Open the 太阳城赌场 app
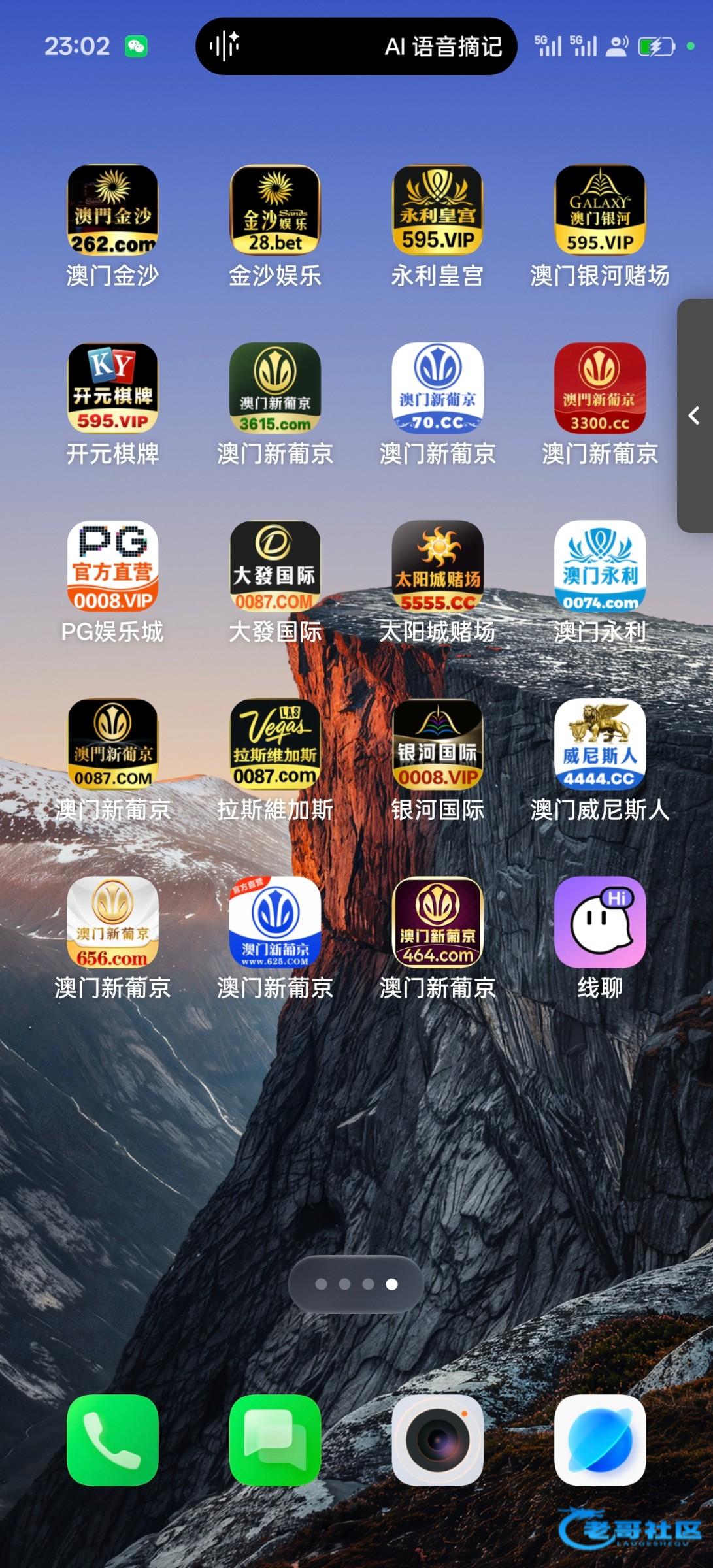713x1568 pixels. click(x=437, y=566)
